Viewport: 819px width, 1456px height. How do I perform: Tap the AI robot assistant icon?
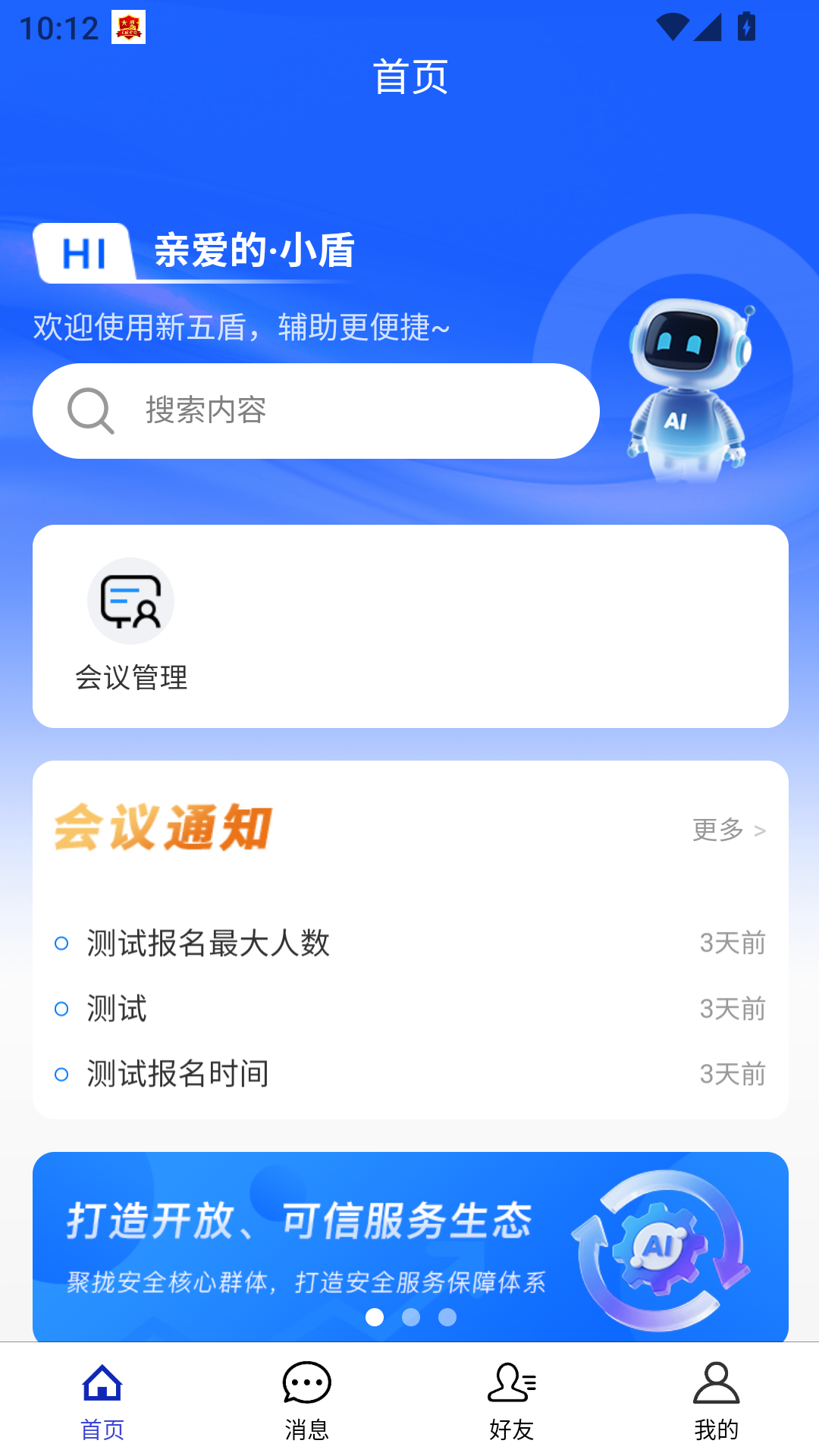point(686,379)
